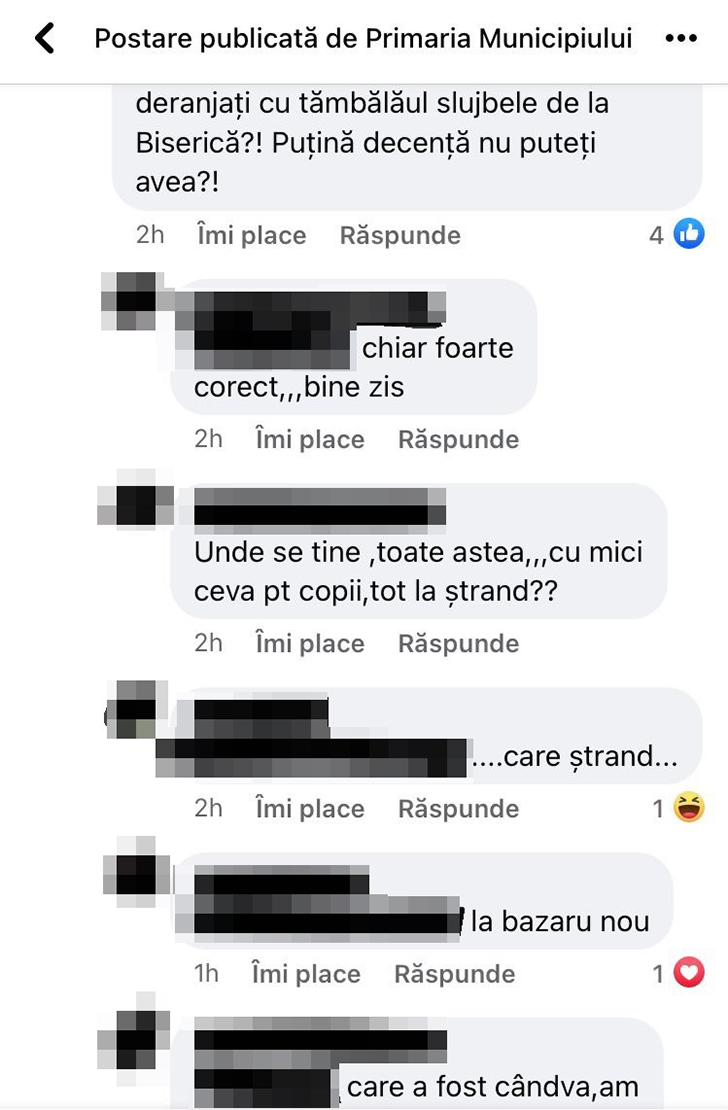Open profile picture of 'Unde se tine' commenter

coord(135,498)
